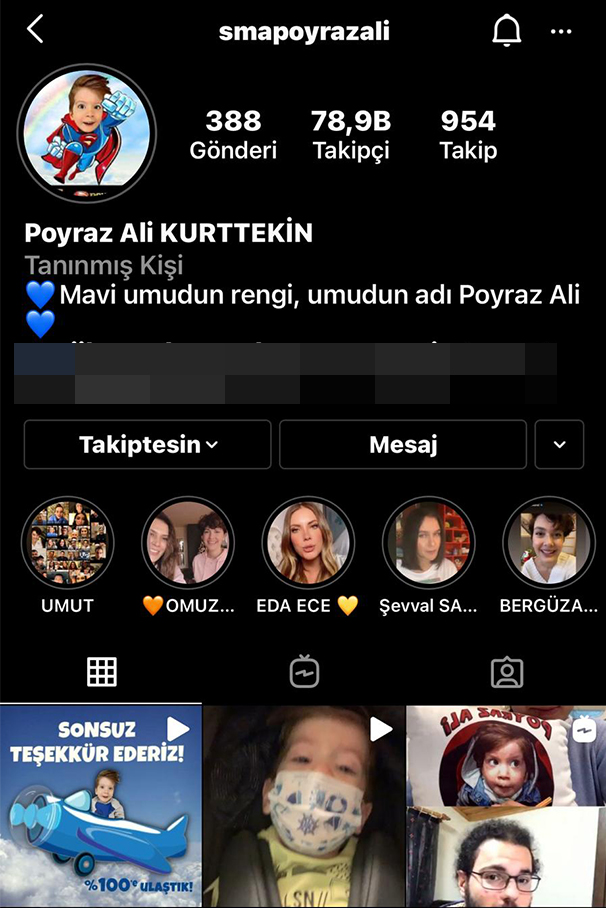This screenshot has height=908, width=606.
Task: Expand the Takiptesin following options
Action: point(148,445)
